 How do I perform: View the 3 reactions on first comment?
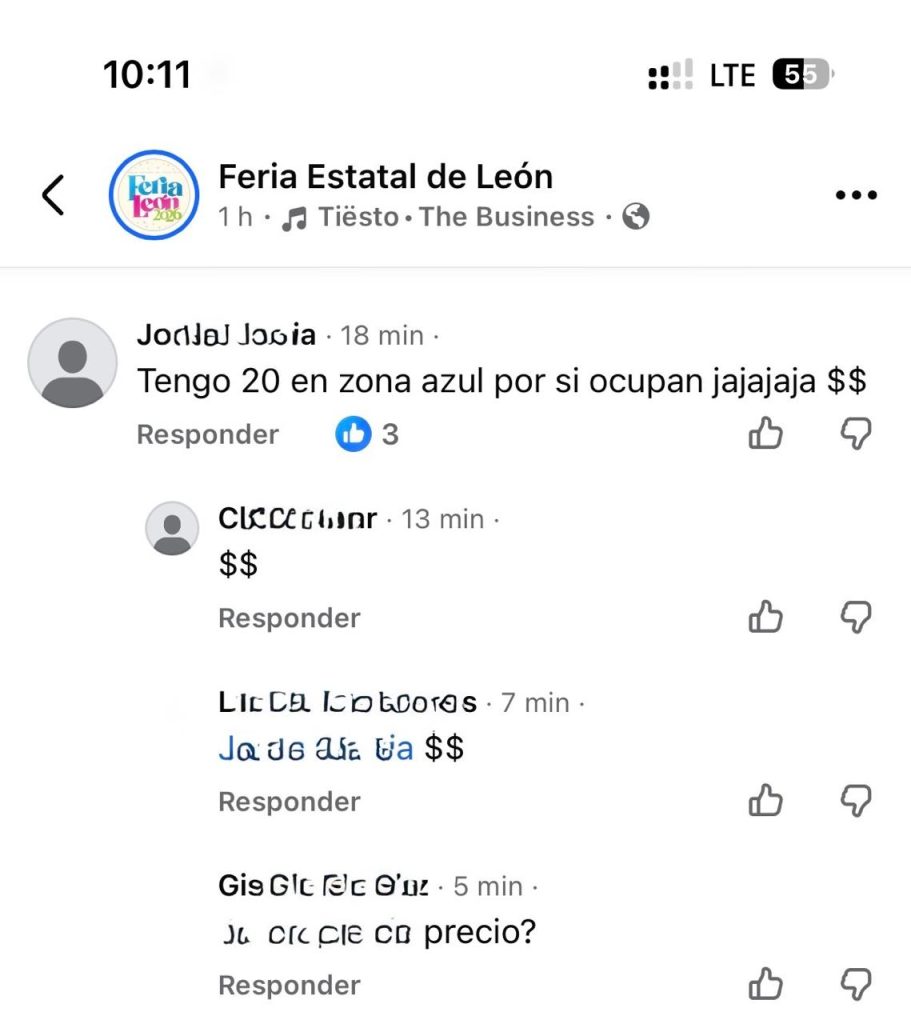pyautogui.click(x=367, y=435)
